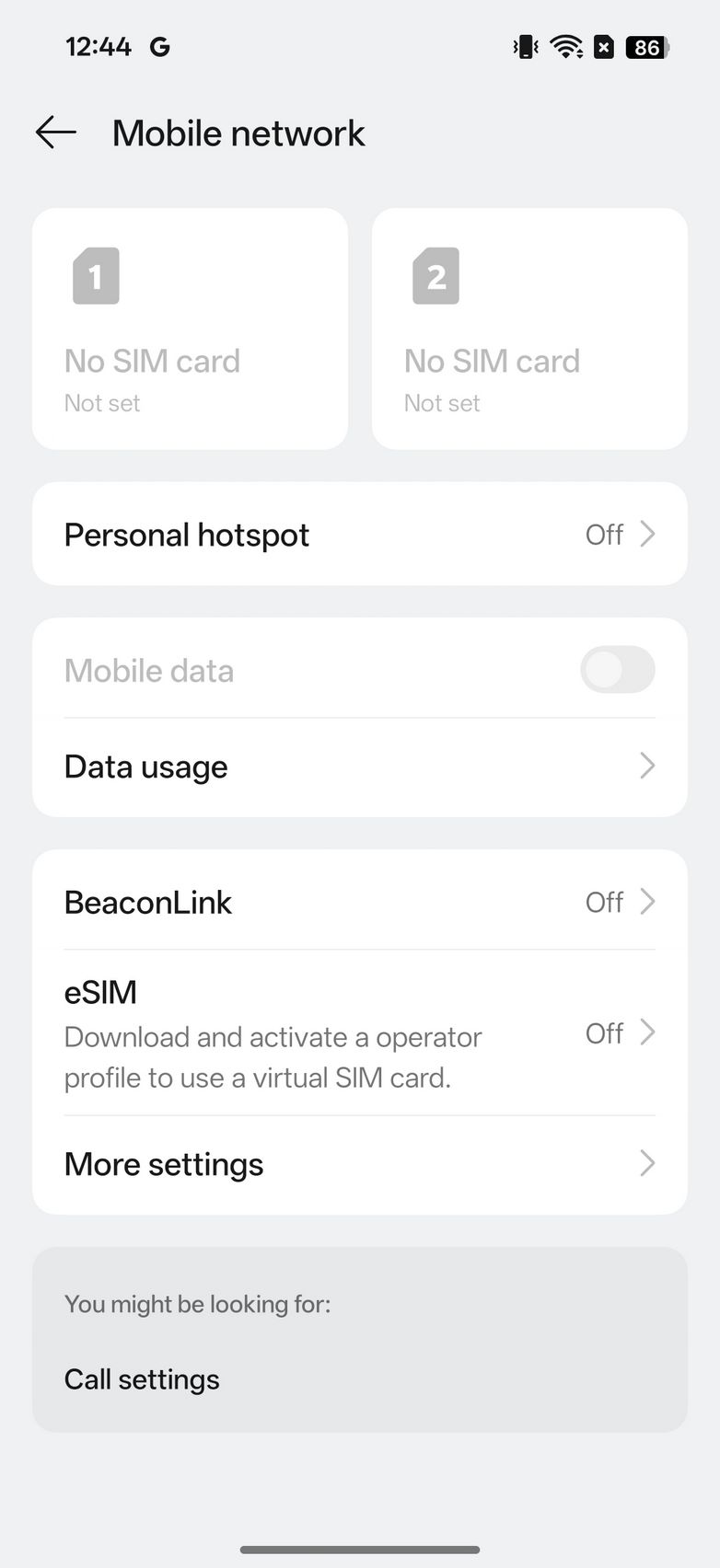Open Personal hotspot settings
The width and height of the screenshot is (720, 1568).
[x=359, y=534]
